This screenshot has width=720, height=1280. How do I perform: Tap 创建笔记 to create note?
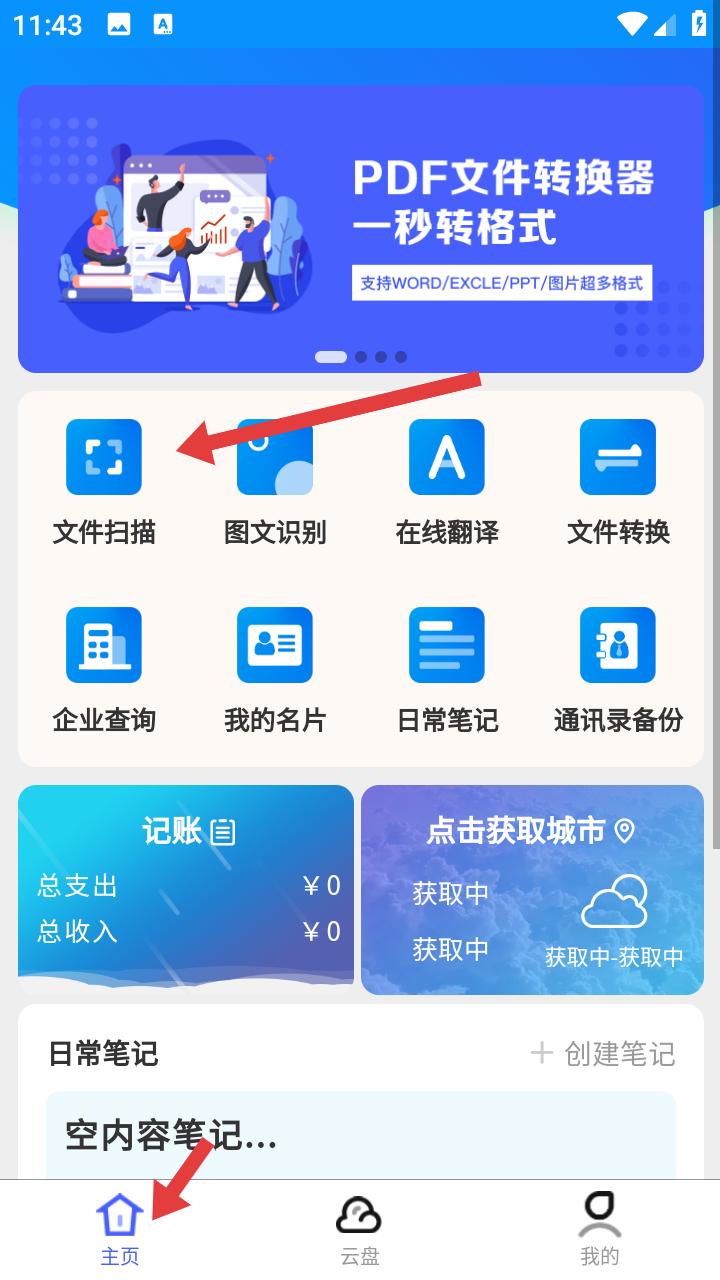click(x=603, y=1053)
